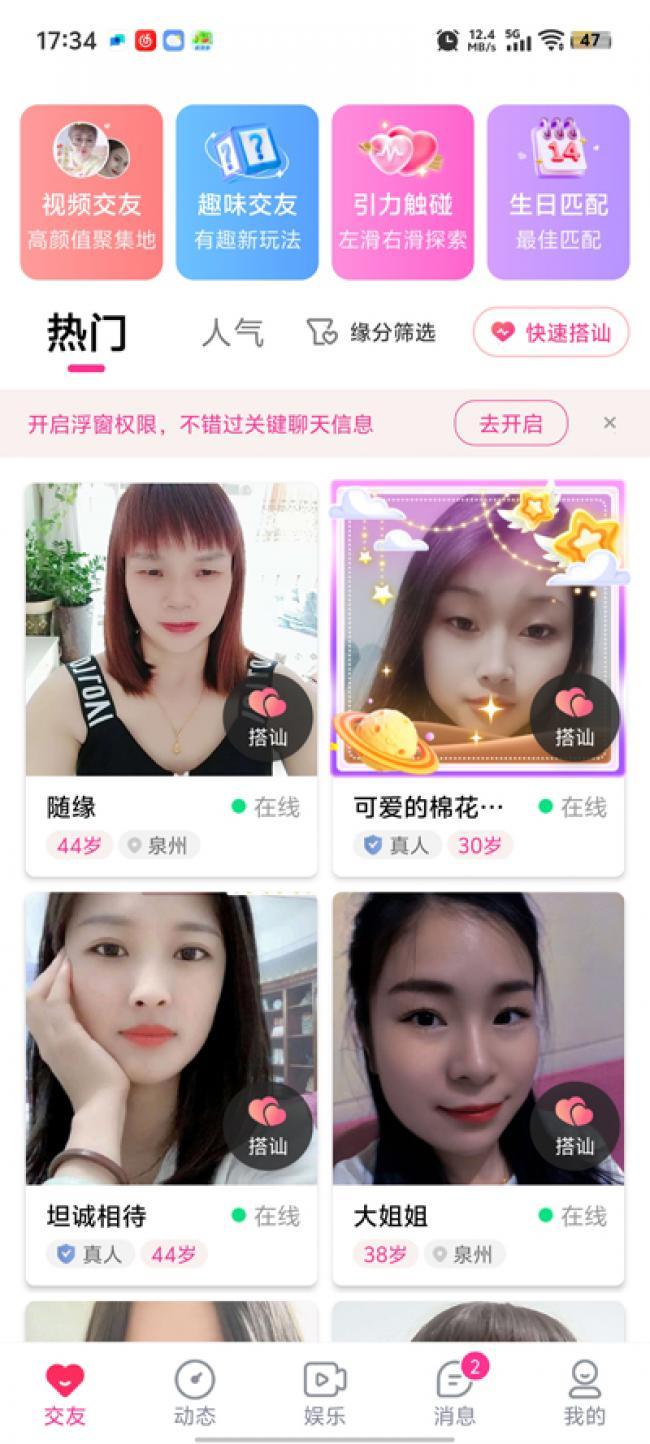Open the 视频交友 feature card
650x1444 pixels.
coord(91,192)
